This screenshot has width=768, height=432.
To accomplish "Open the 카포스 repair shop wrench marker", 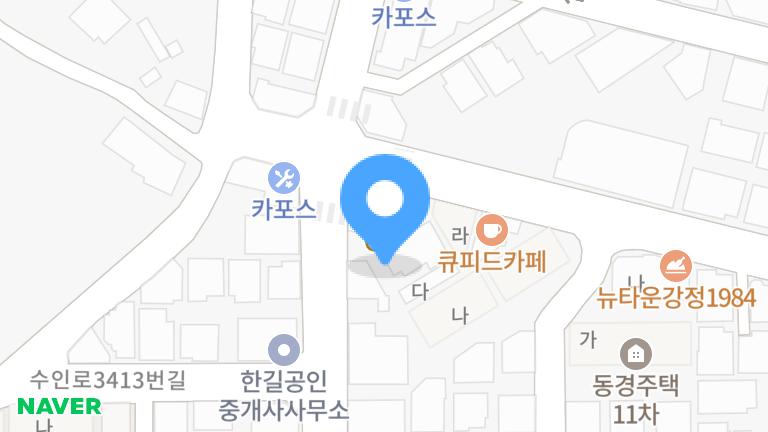I will coord(284,180).
